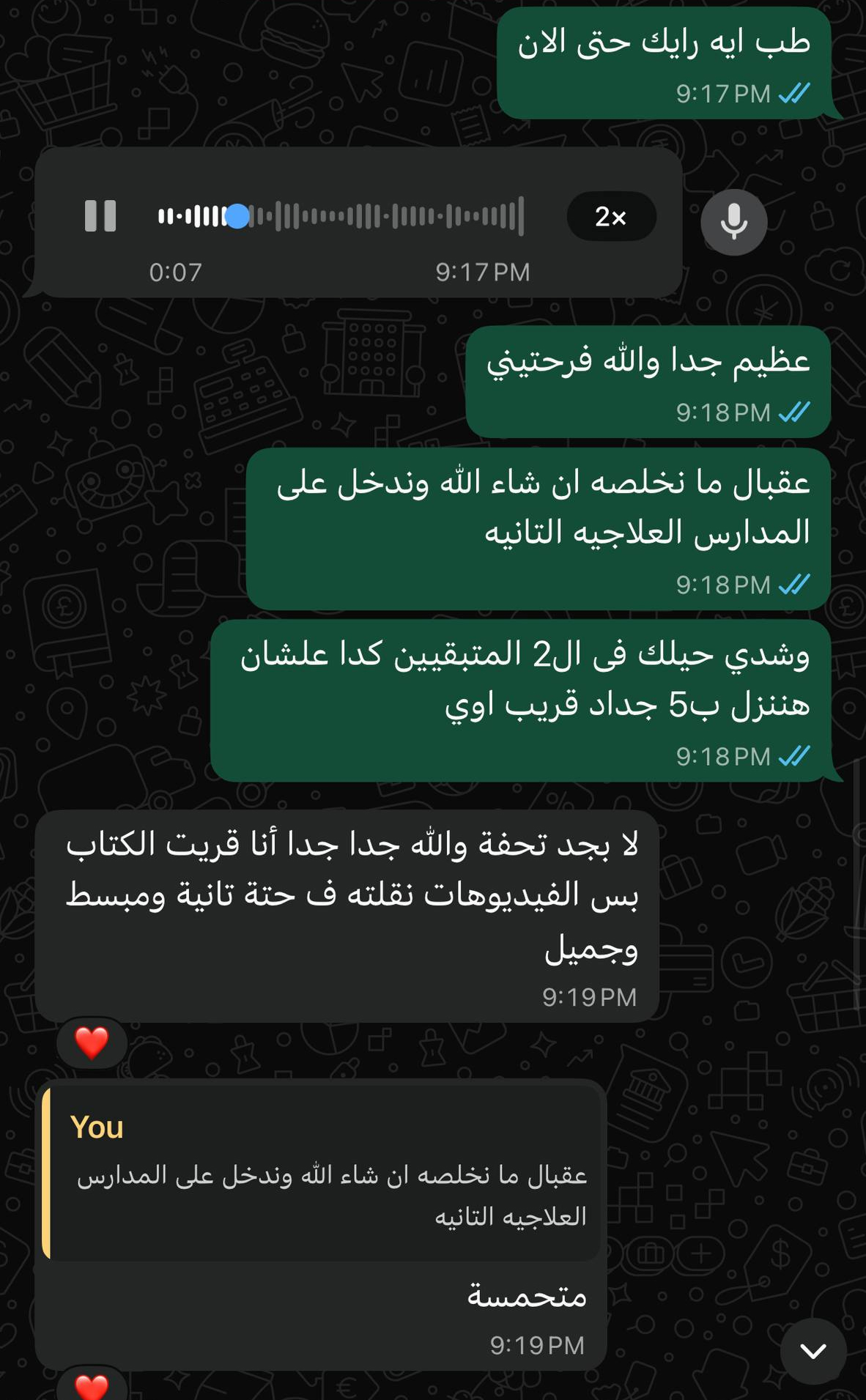
Task: Change voice message speed from 2×
Action: [611, 217]
